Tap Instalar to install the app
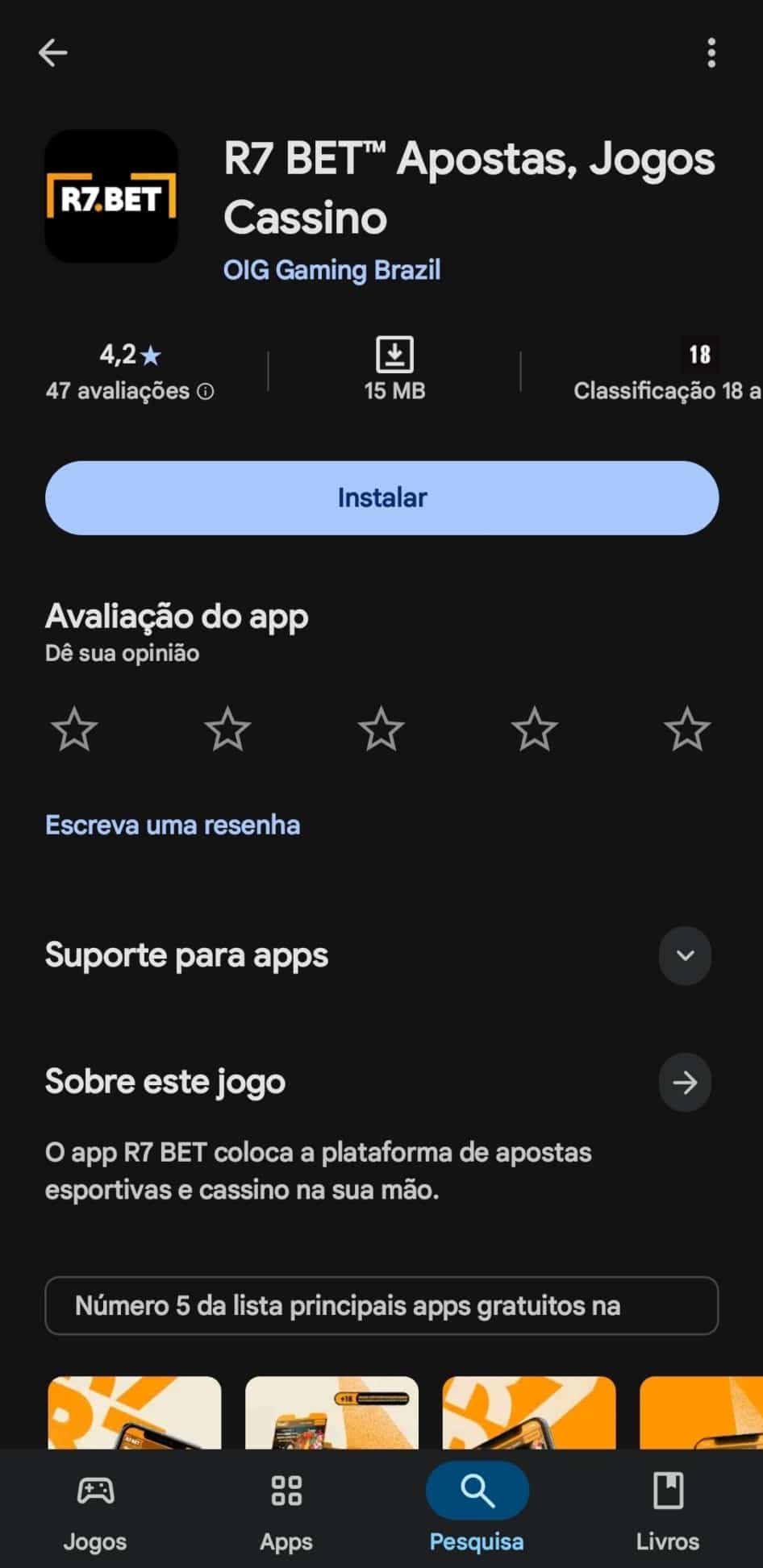The image size is (763, 1568). pos(381,497)
